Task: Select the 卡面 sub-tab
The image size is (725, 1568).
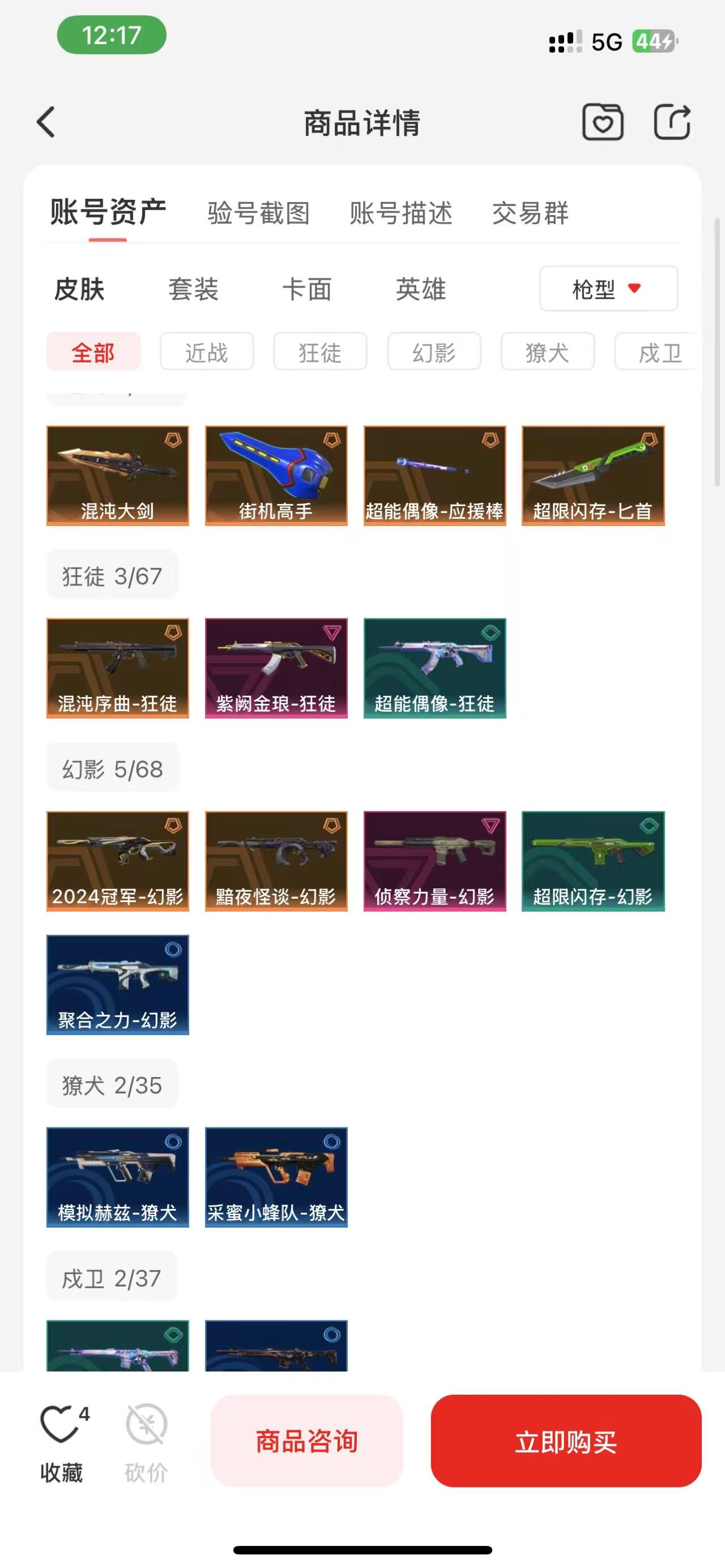Action: click(307, 289)
